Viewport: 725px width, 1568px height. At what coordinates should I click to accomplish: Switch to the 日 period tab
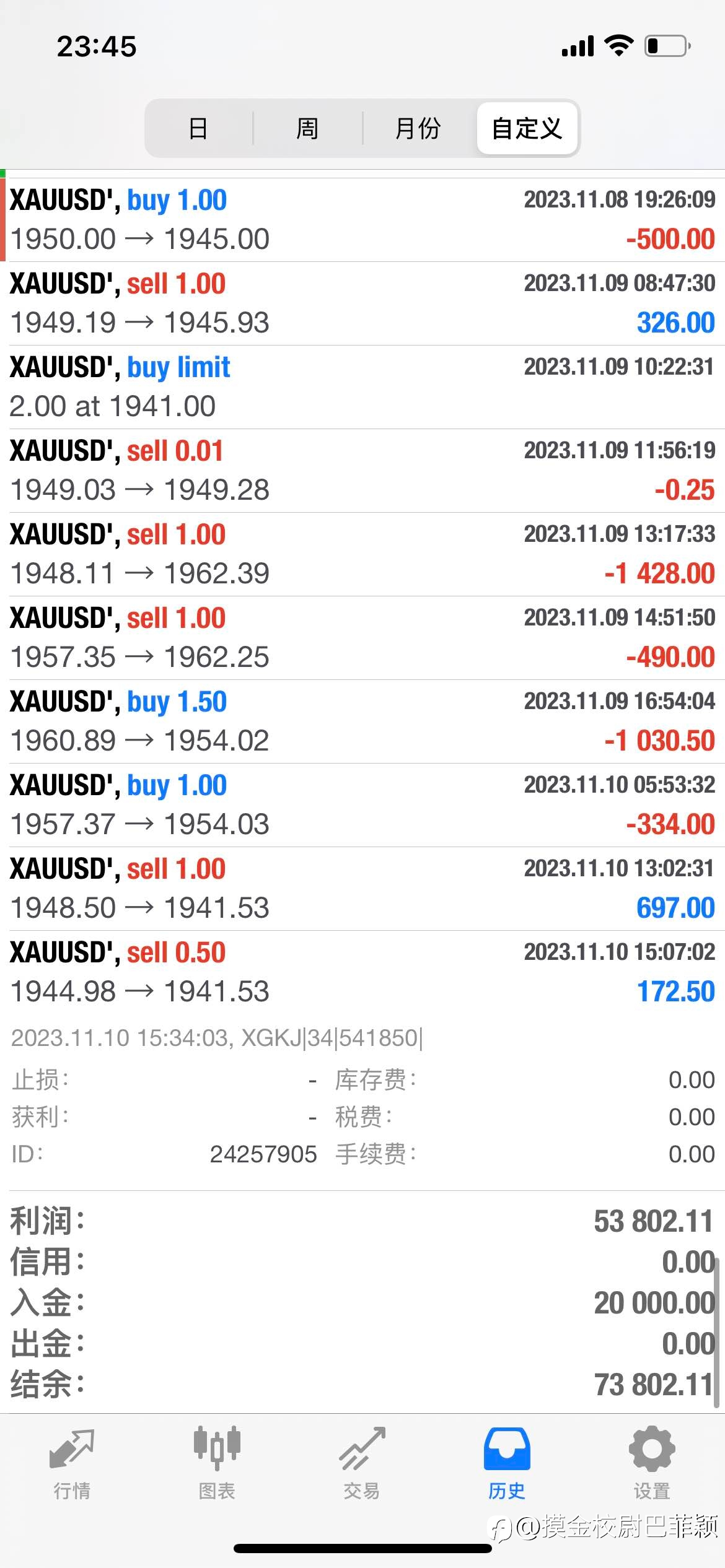198,128
